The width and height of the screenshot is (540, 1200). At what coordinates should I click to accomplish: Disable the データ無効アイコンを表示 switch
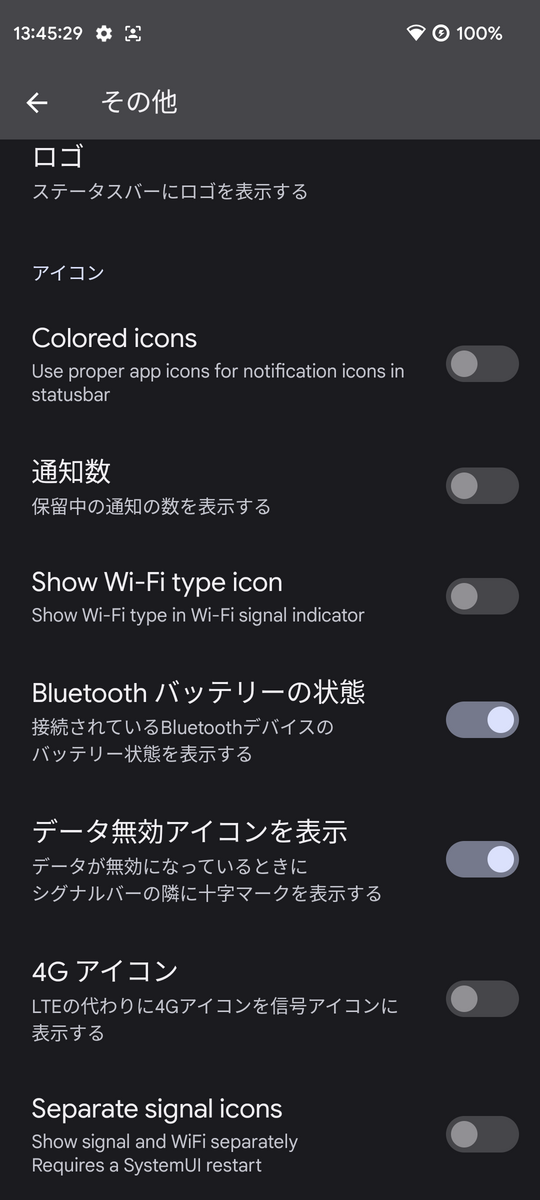tap(482, 859)
